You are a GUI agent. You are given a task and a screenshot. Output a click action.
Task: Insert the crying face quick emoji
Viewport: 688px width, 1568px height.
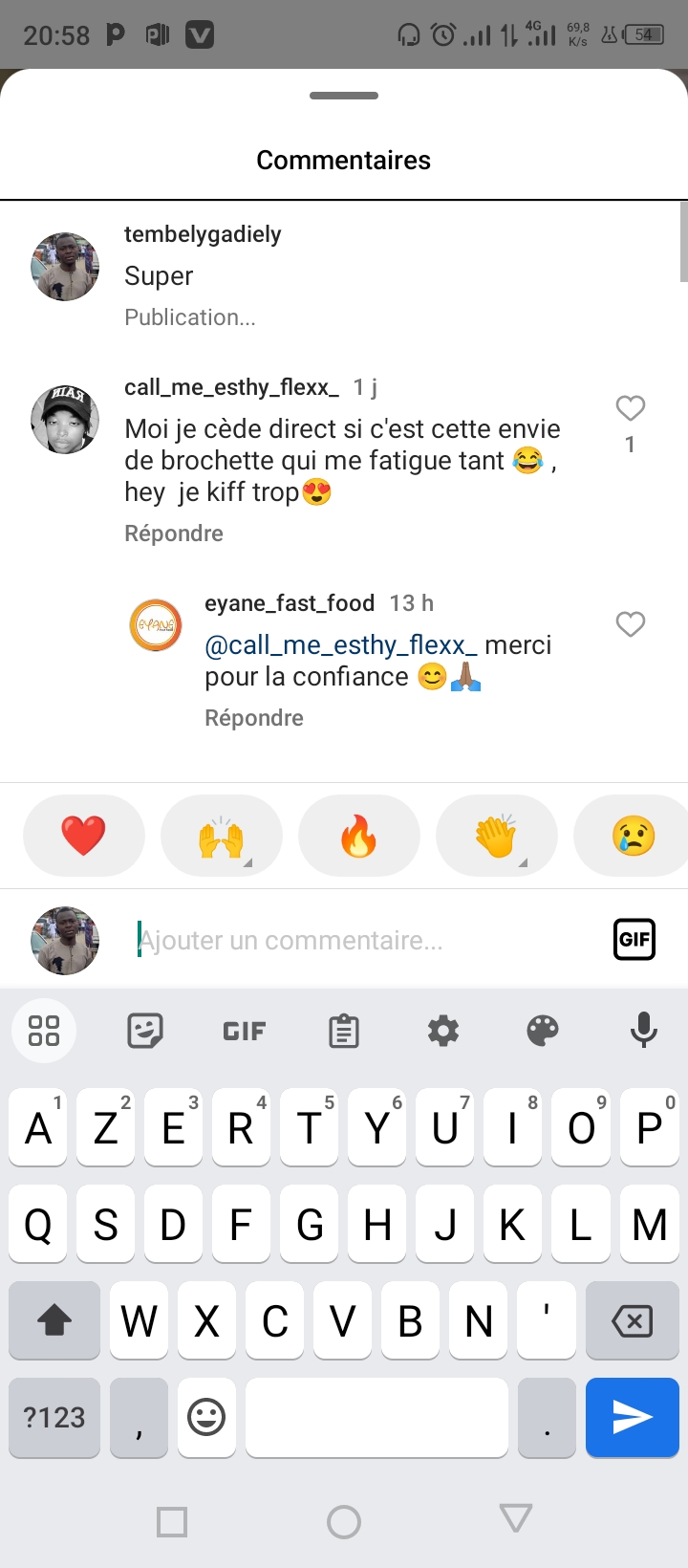click(633, 836)
